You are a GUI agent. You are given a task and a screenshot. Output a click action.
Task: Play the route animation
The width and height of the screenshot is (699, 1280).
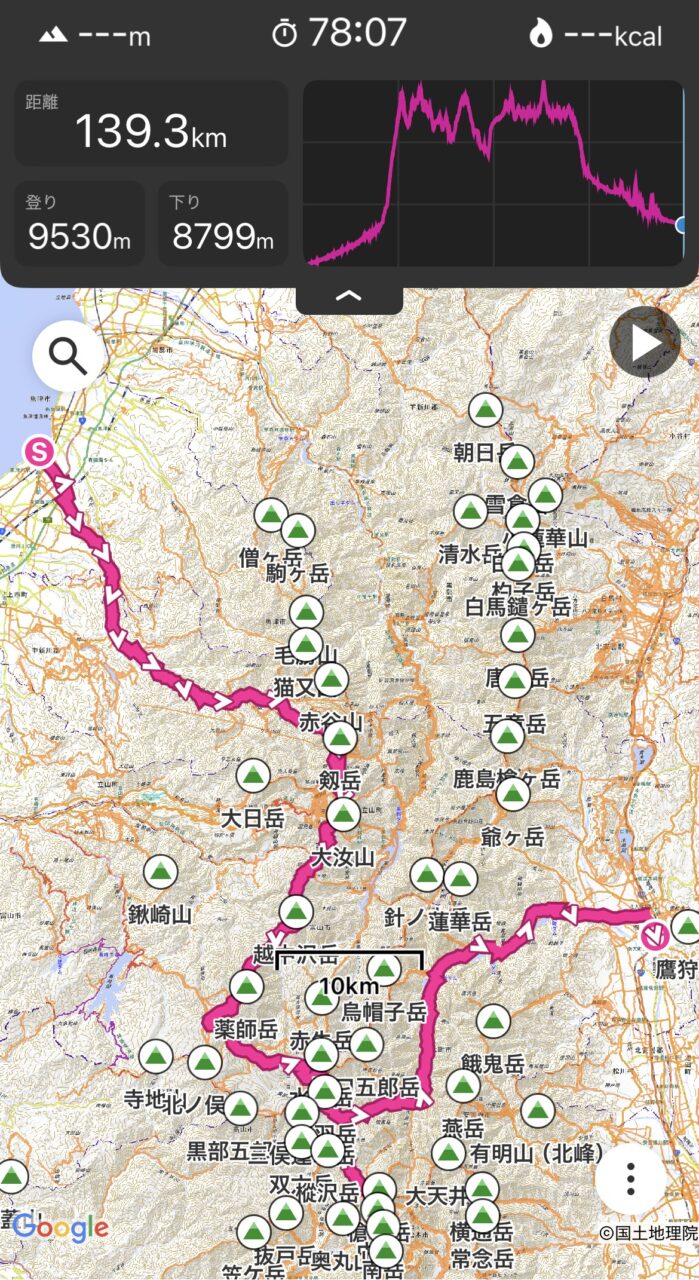[x=644, y=342]
